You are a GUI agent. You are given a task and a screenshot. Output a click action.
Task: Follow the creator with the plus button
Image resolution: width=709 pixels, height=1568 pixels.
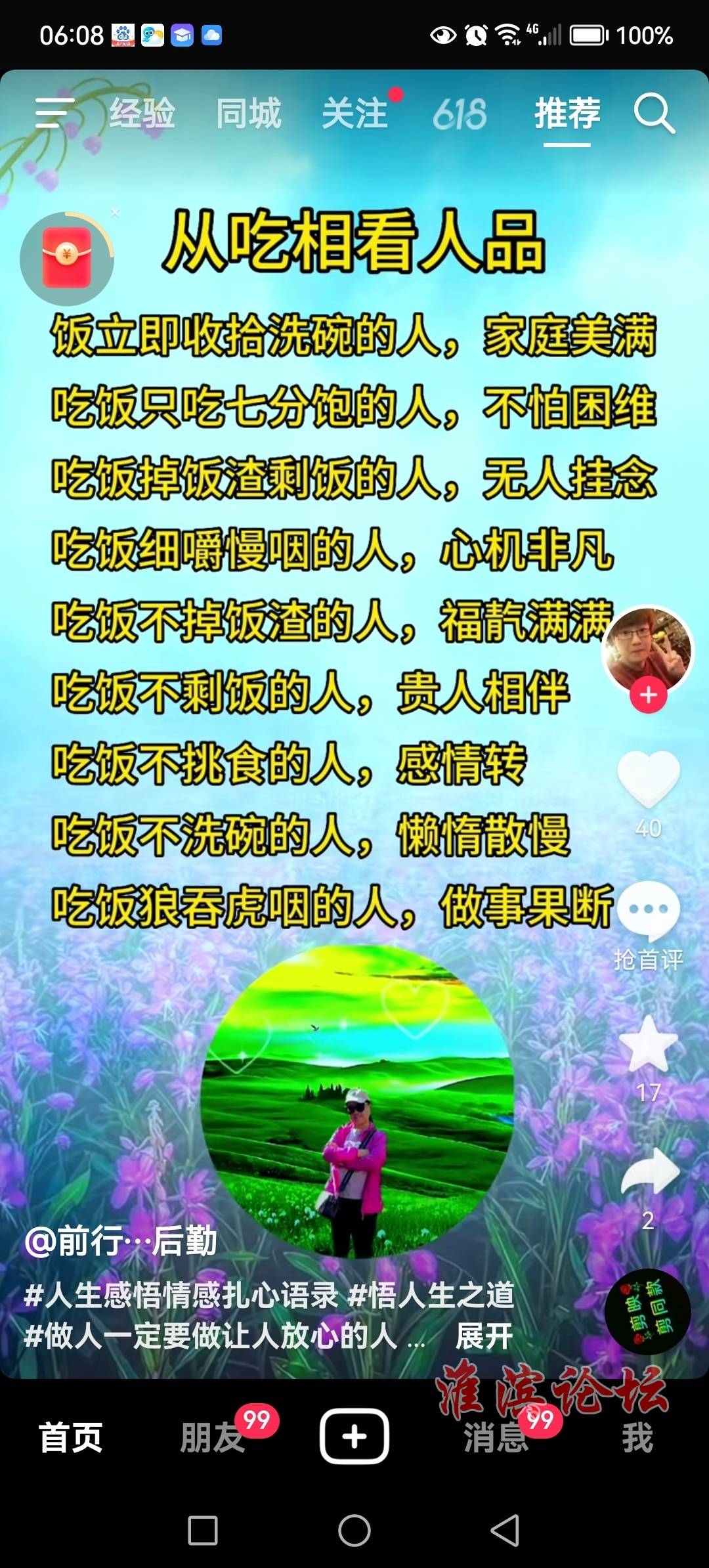tap(649, 695)
